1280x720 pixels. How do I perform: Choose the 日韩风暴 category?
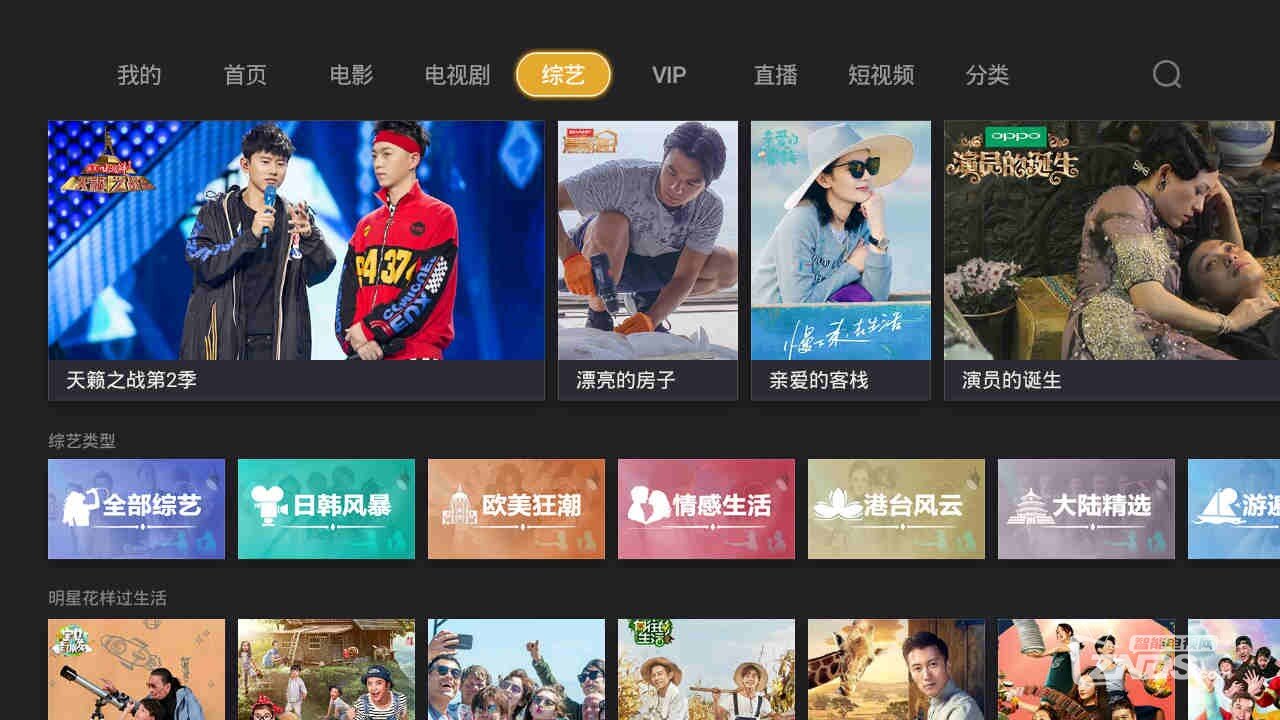point(326,508)
